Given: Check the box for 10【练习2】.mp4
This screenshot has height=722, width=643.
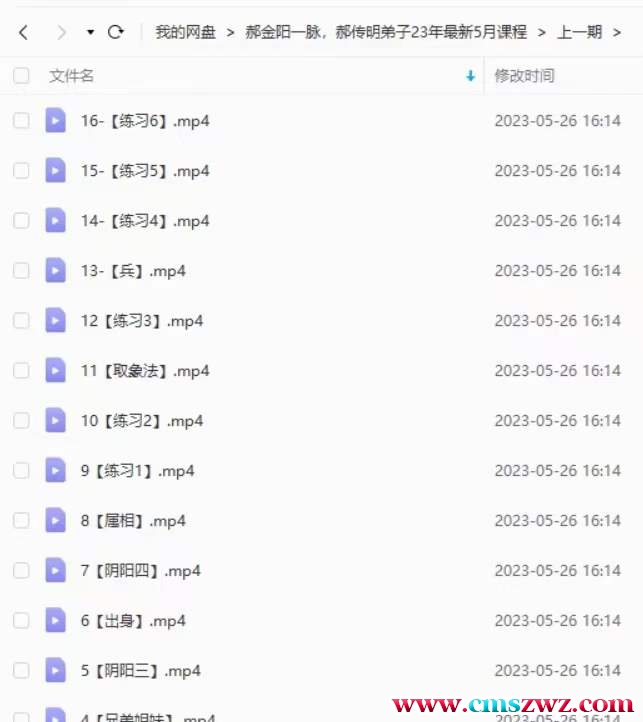Looking at the screenshot, I should coord(21,421).
